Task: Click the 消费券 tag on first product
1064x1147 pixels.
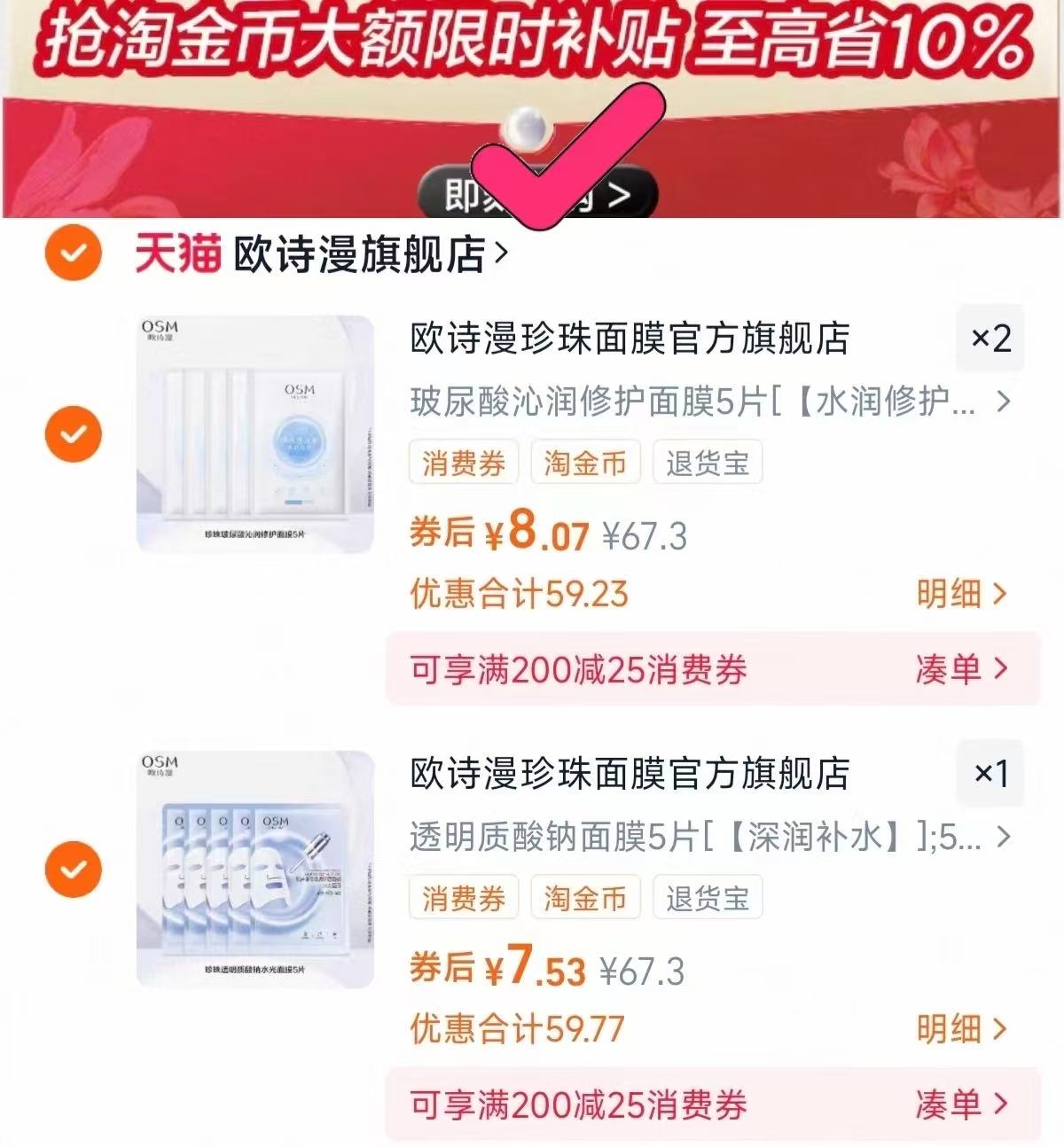Action: point(463,462)
